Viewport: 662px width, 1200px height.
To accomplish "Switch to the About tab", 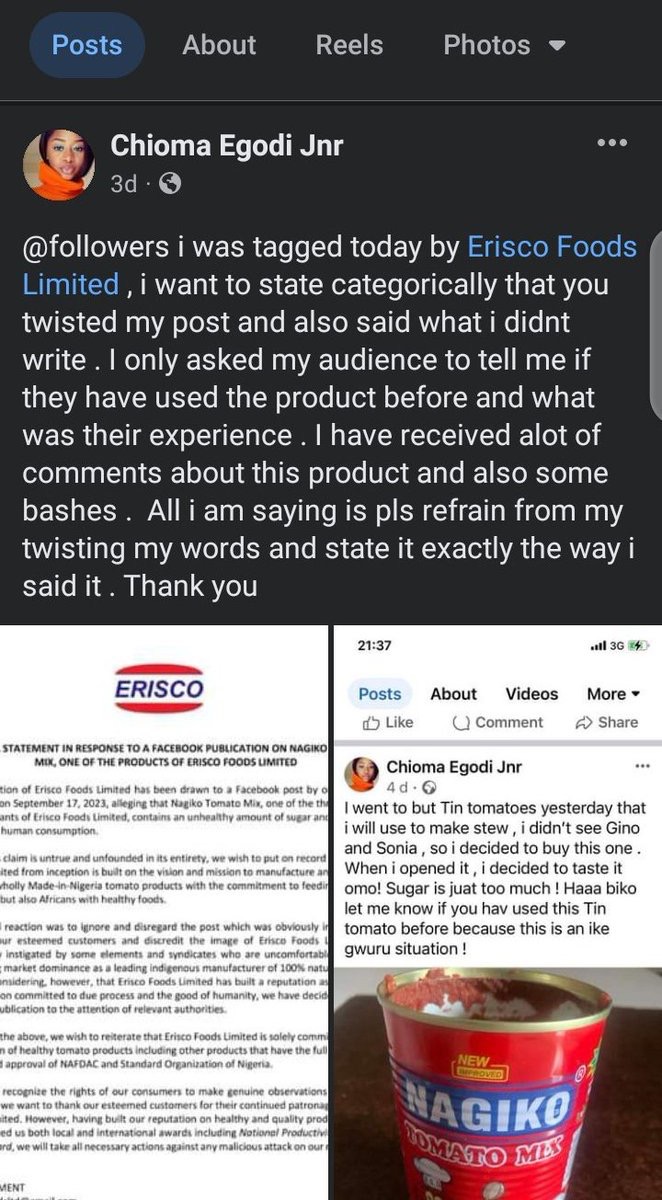I will [x=219, y=45].
